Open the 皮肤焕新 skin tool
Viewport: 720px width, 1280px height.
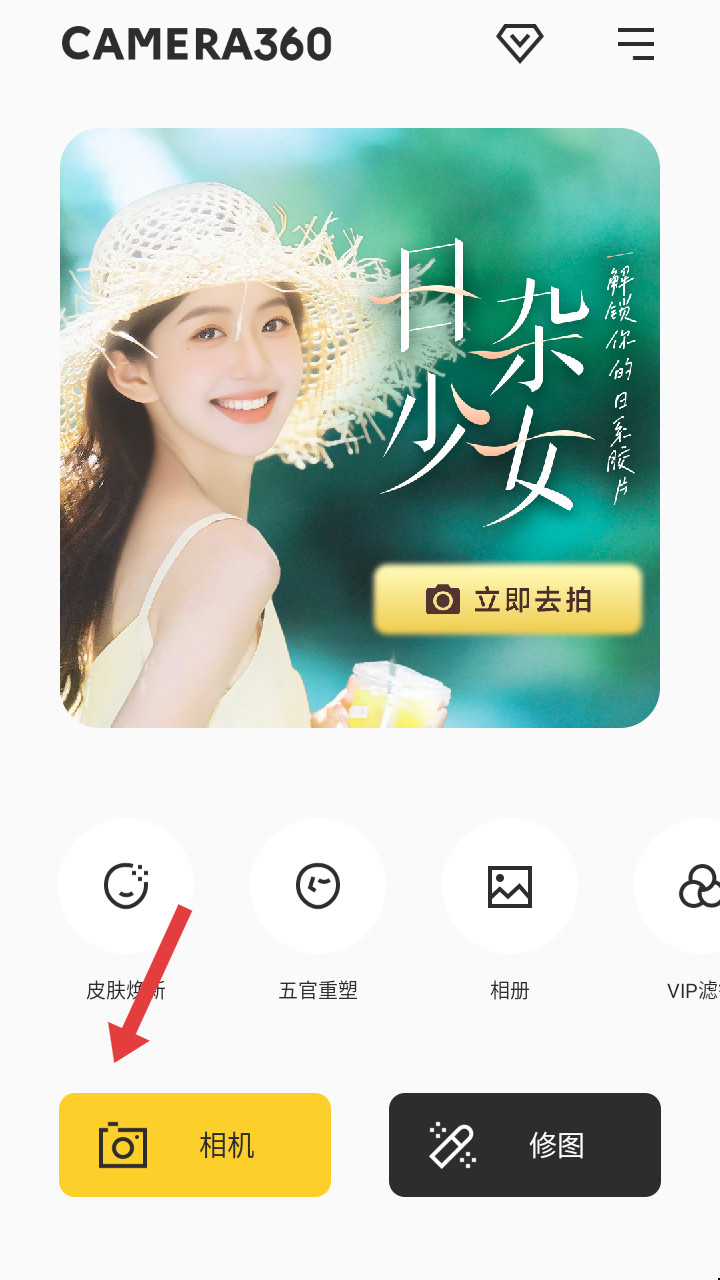(125, 886)
